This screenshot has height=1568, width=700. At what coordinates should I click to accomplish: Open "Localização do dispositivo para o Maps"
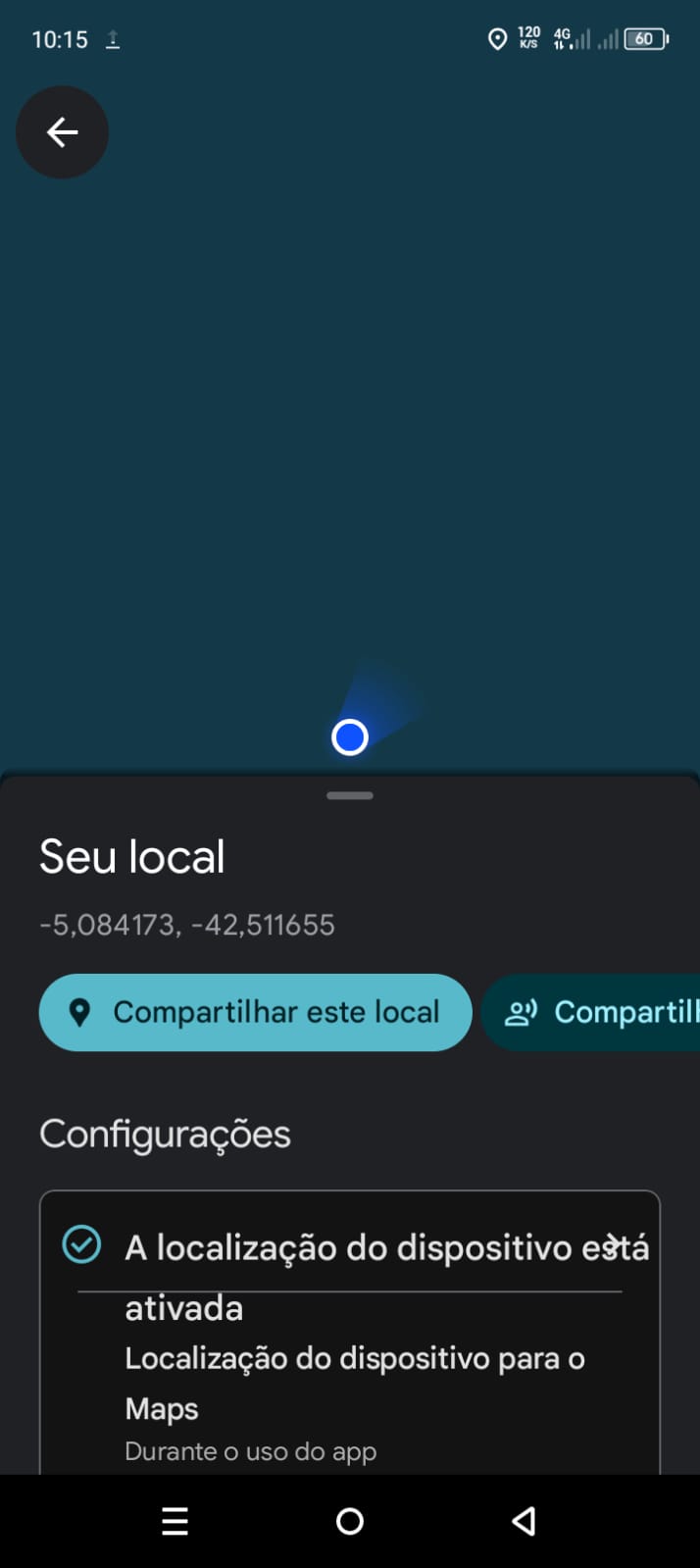353,1383
